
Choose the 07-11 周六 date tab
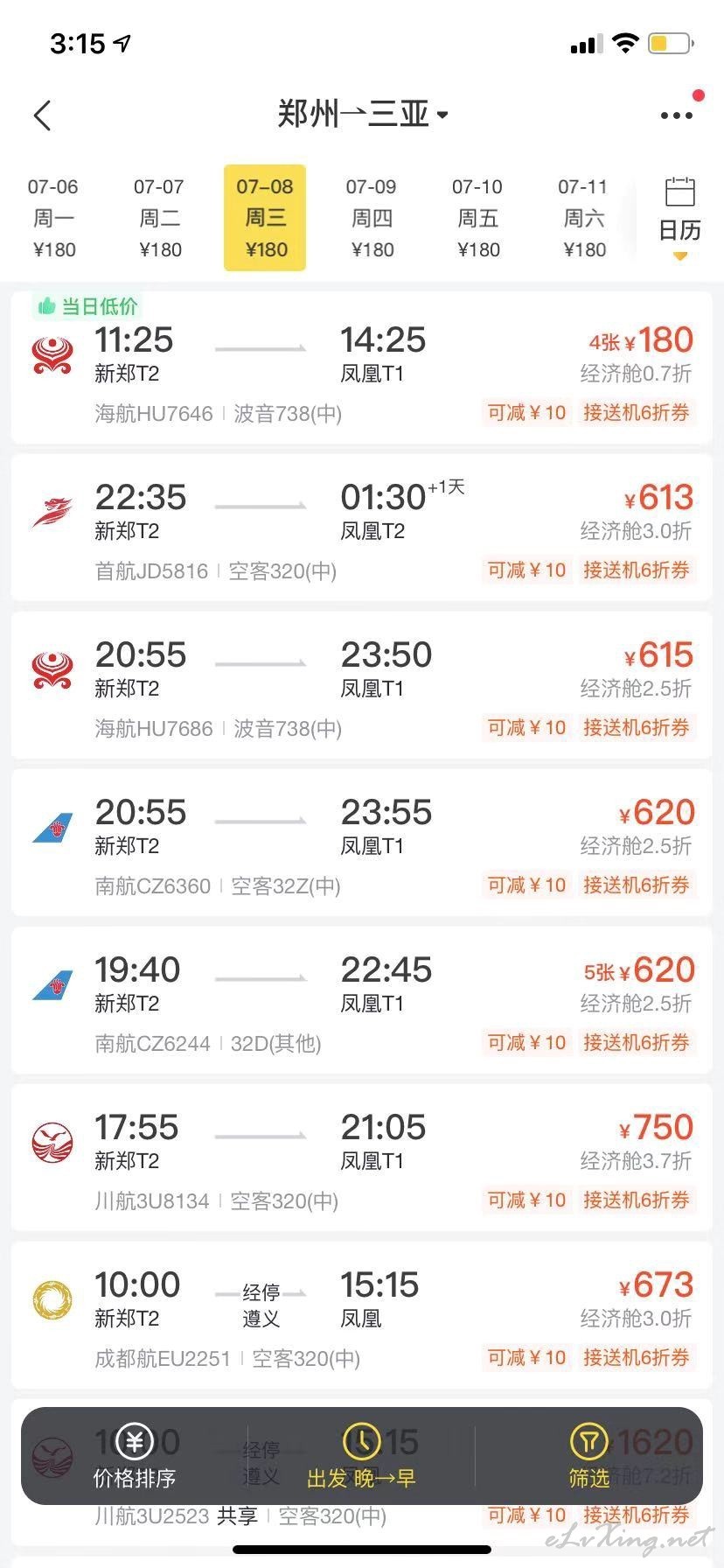pyautogui.click(x=584, y=218)
